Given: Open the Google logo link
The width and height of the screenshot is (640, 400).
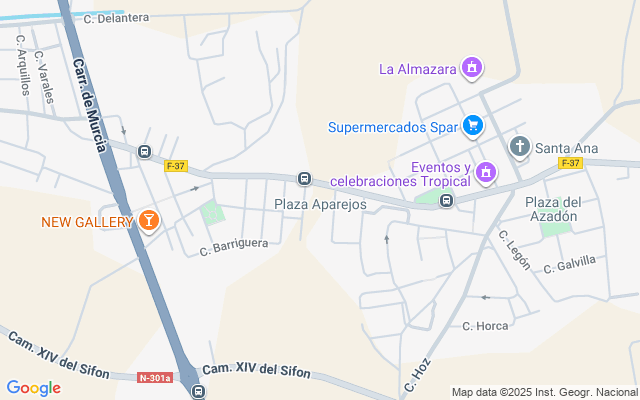Looking at the screenshot, I should point(33,387).
